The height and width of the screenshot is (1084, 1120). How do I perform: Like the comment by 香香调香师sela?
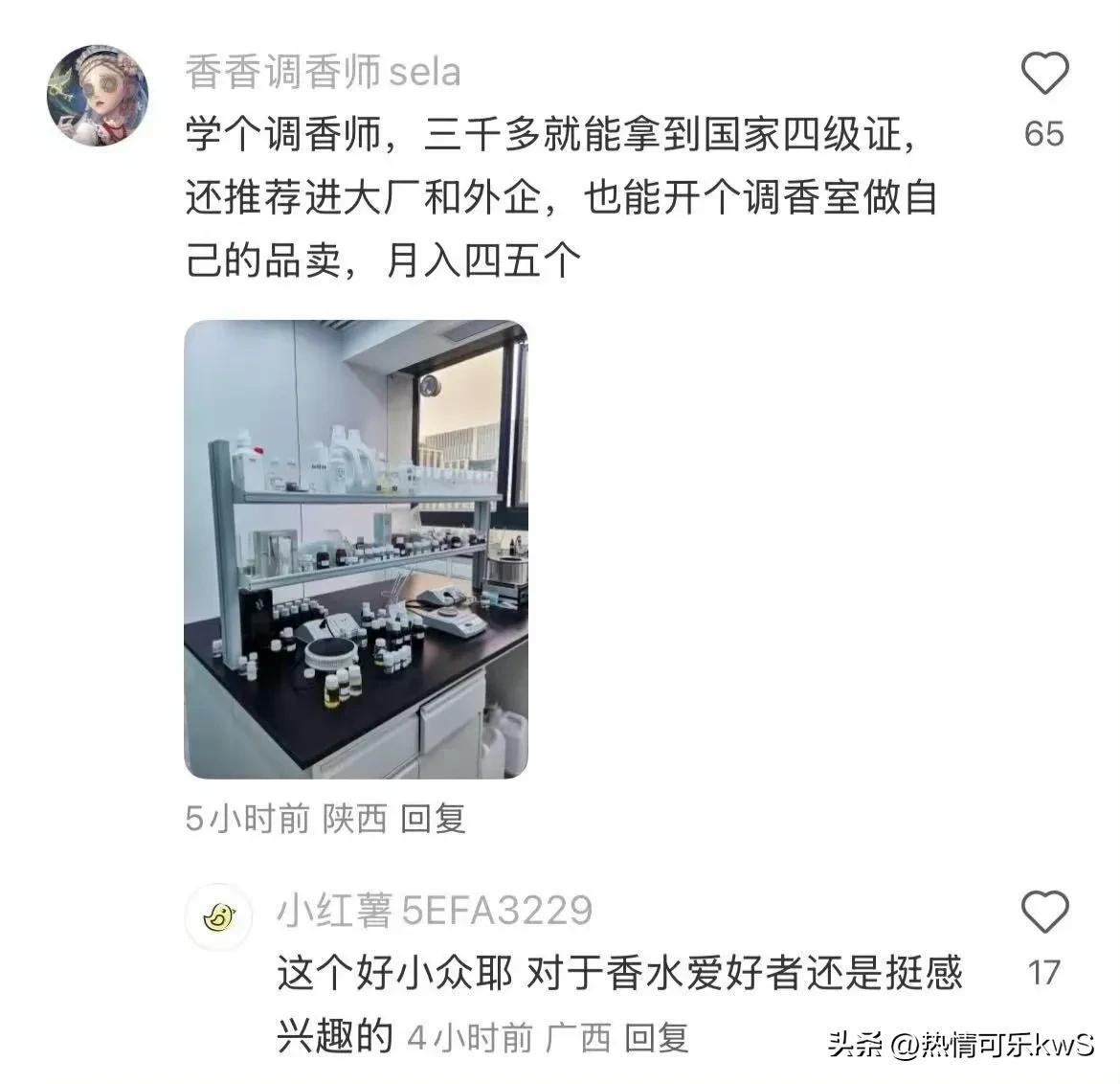click(x=1043, y=75)
